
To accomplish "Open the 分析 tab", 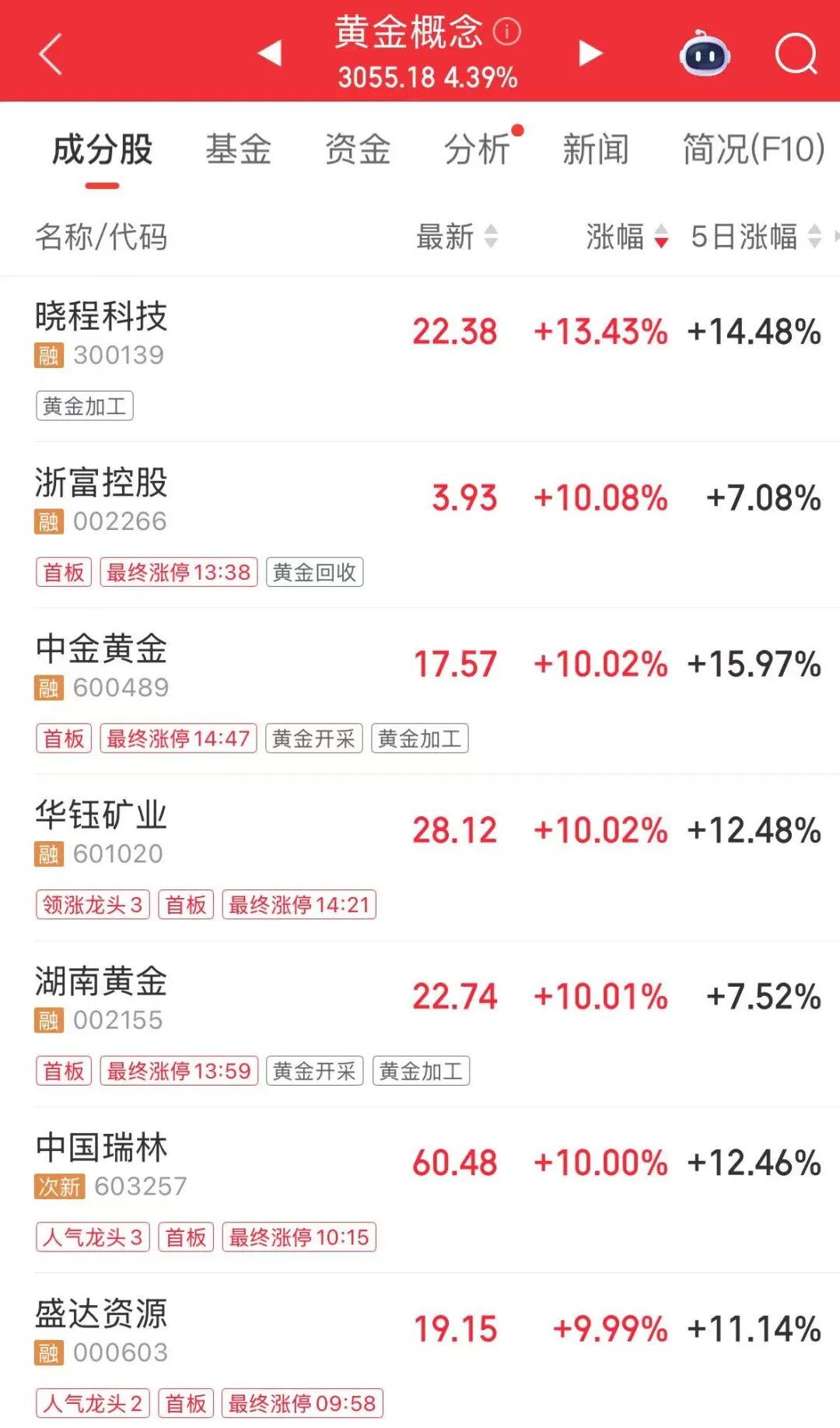I will coord(477,149).
